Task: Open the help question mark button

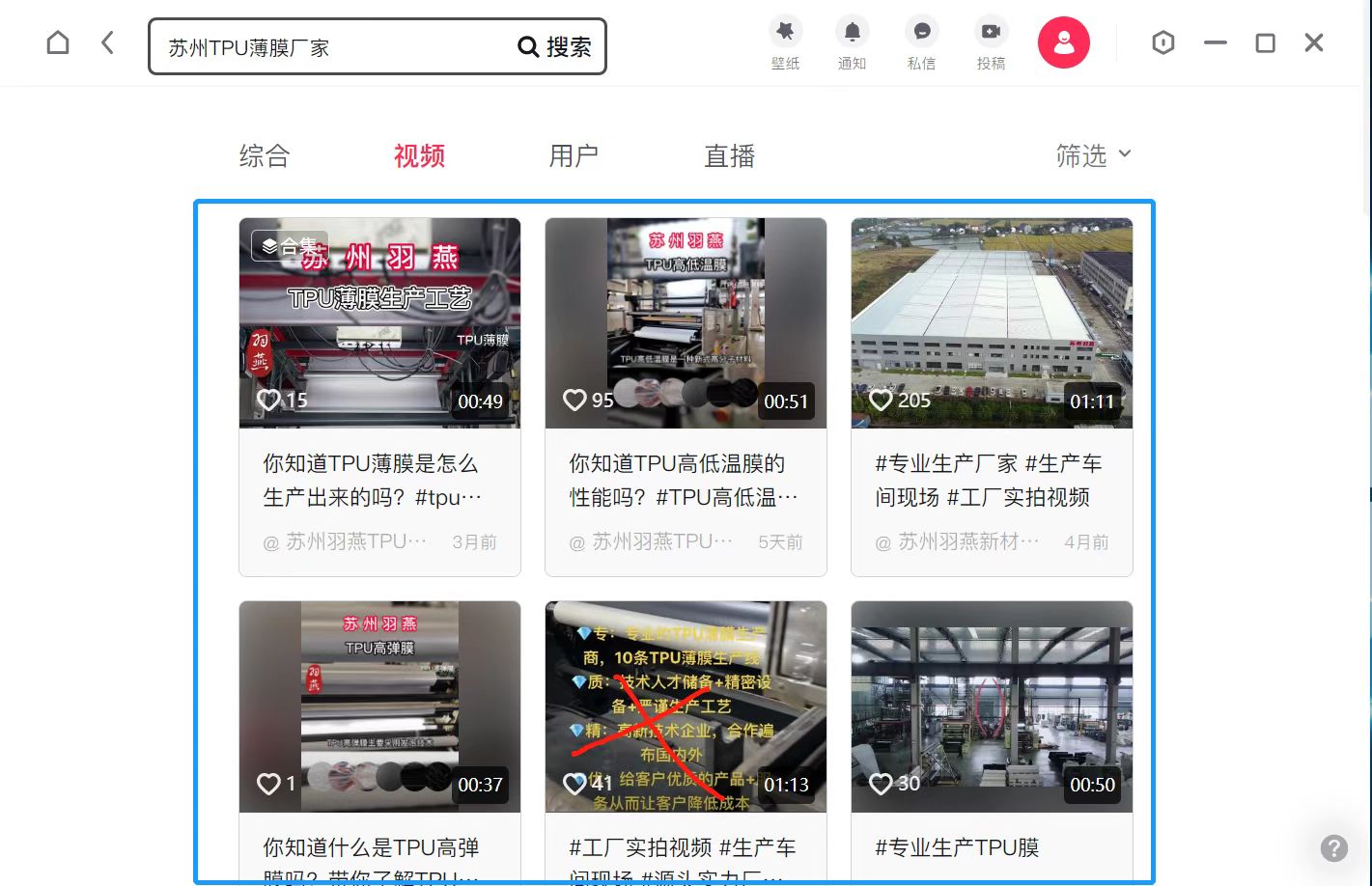Action: coord(1333,848)
